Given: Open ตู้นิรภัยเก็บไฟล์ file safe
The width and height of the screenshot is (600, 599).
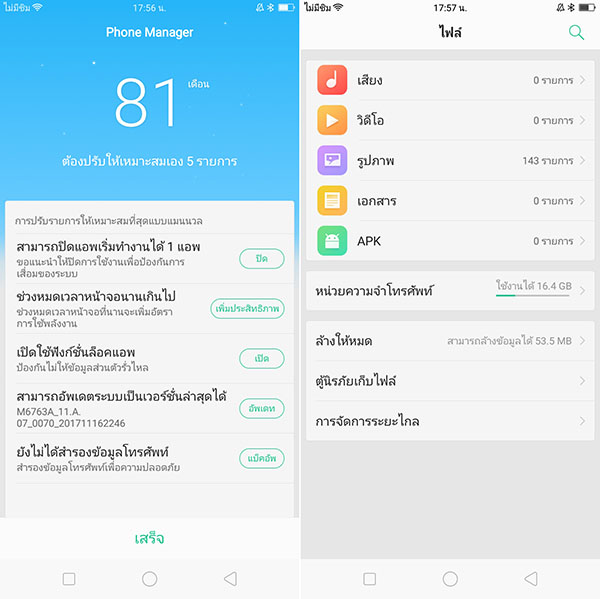Looking at the screenshot, I should click(450, 381).
